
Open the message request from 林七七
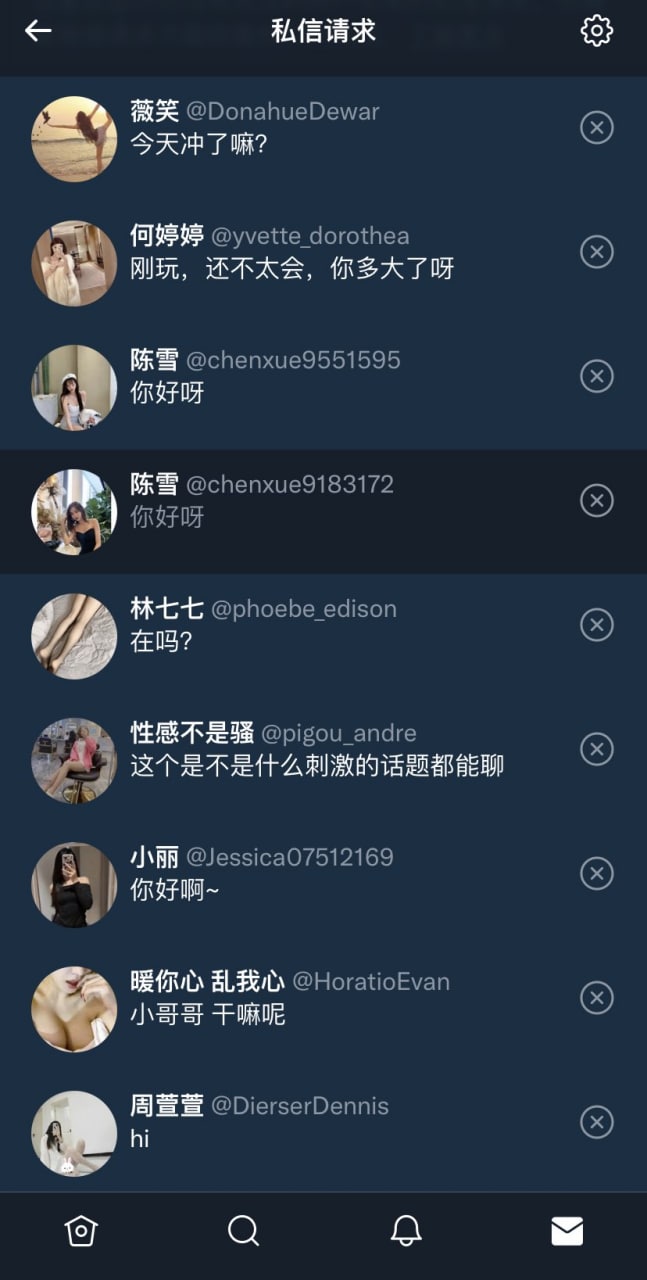tap(323, 636)
